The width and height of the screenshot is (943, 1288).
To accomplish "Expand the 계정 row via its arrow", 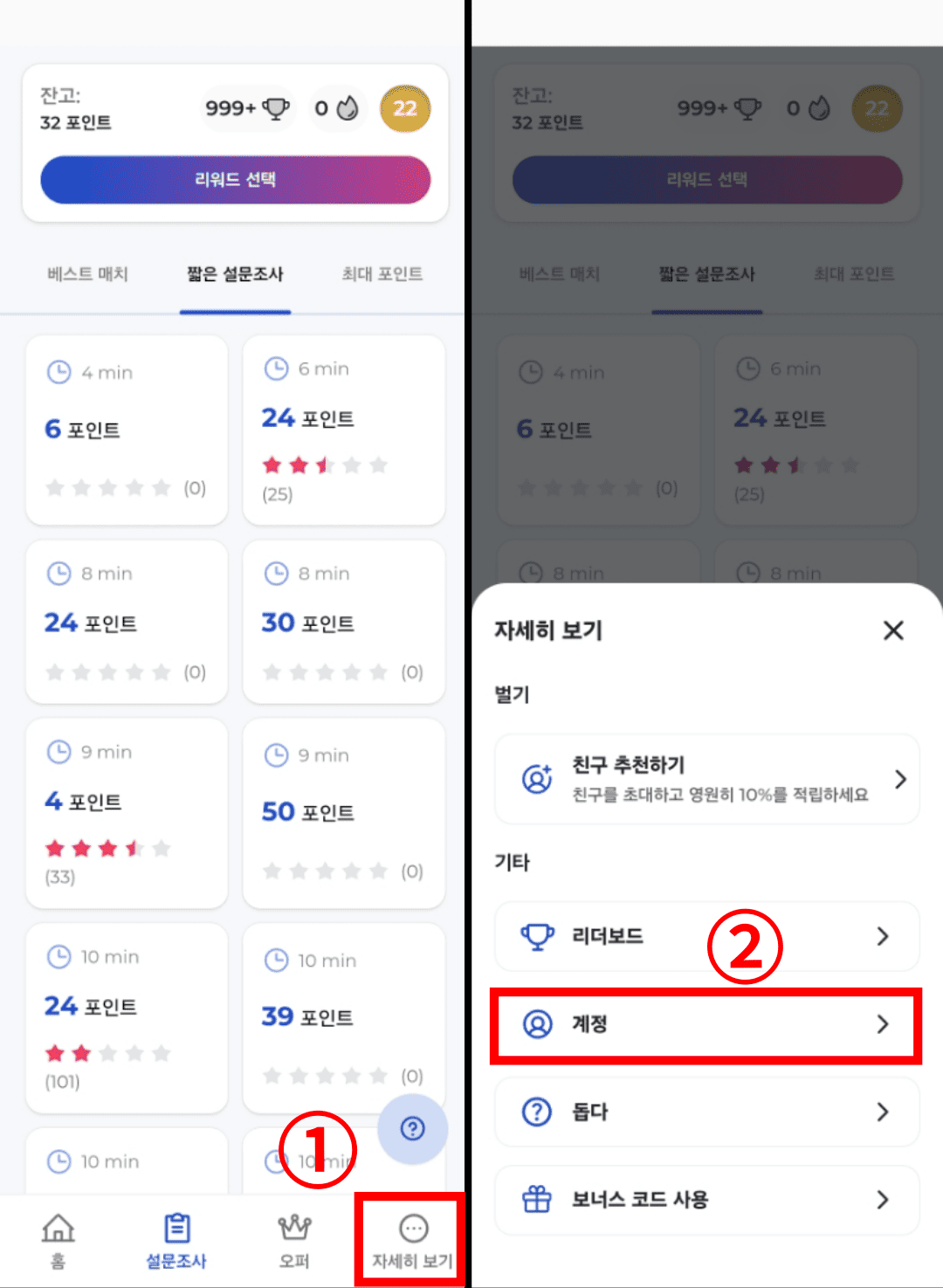I will point(883,1025).
